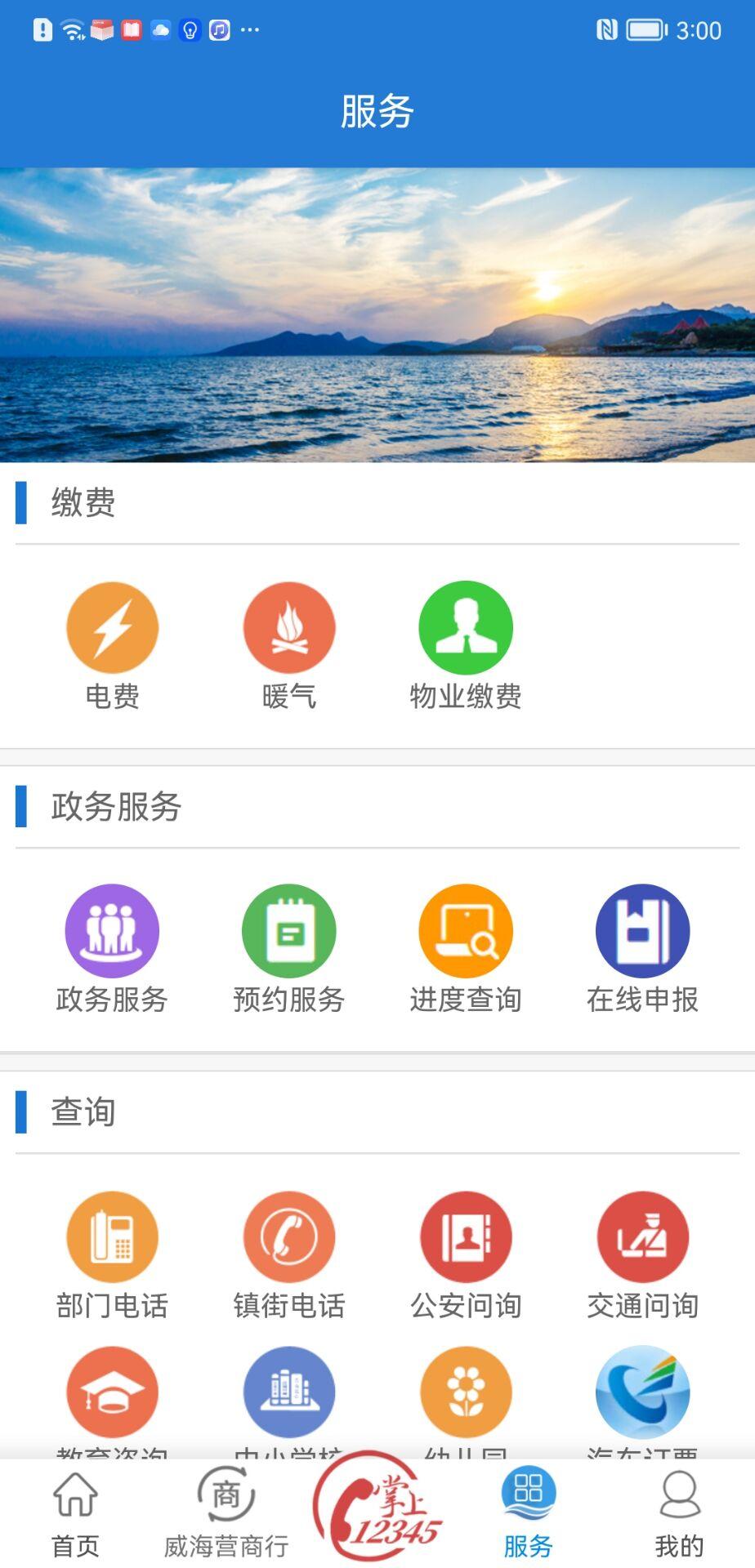The image size is (755, 1568).
Task: Tap the 中小学校 schools inquiry entry
Action: click(288, 1391)
